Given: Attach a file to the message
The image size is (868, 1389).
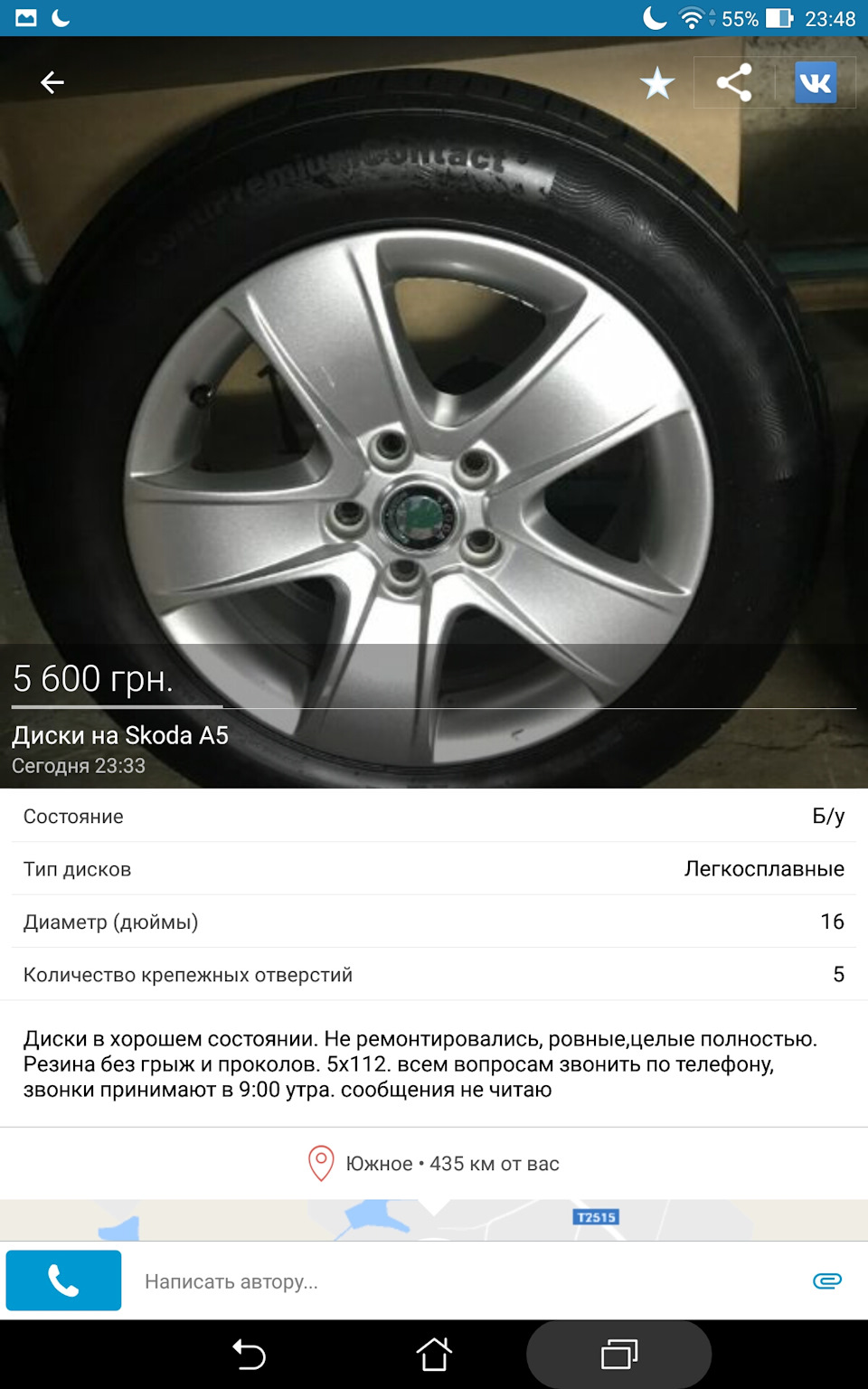Looking at the screenshot, I should click(x=826, y=1280).
